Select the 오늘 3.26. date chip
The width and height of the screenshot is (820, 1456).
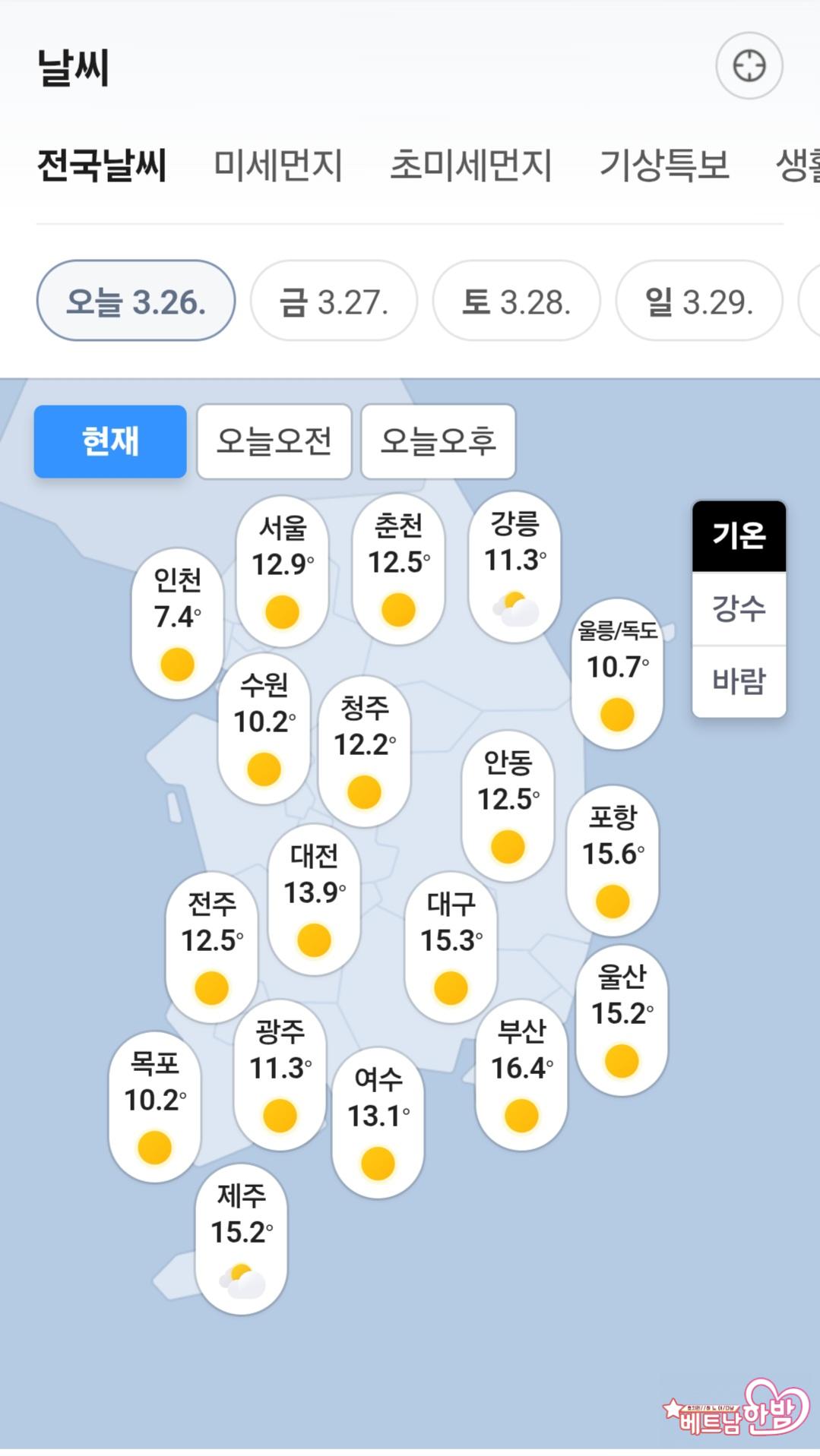click(x=136, y=302)
